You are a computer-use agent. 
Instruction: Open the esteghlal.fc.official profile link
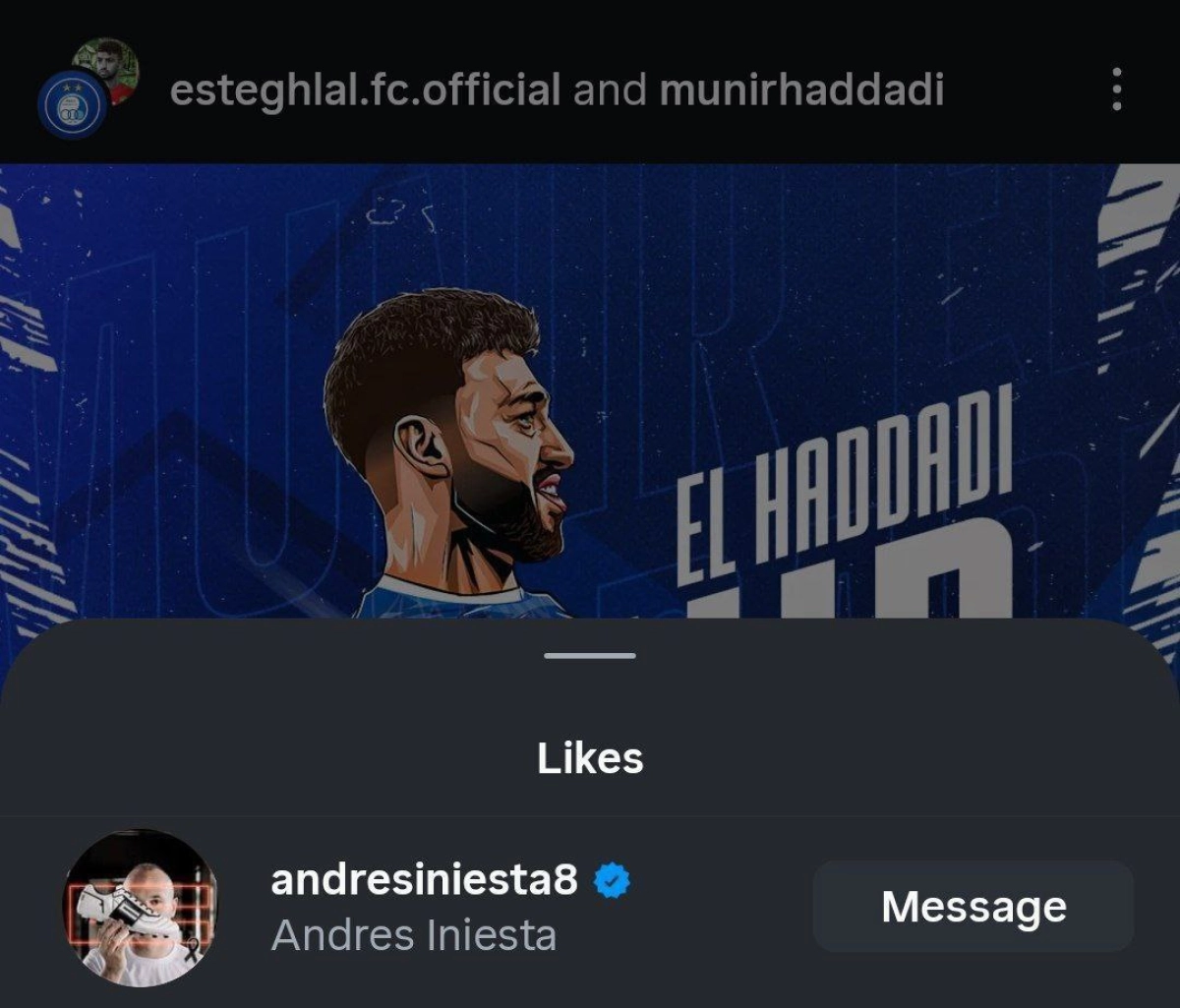coord(364,90)
